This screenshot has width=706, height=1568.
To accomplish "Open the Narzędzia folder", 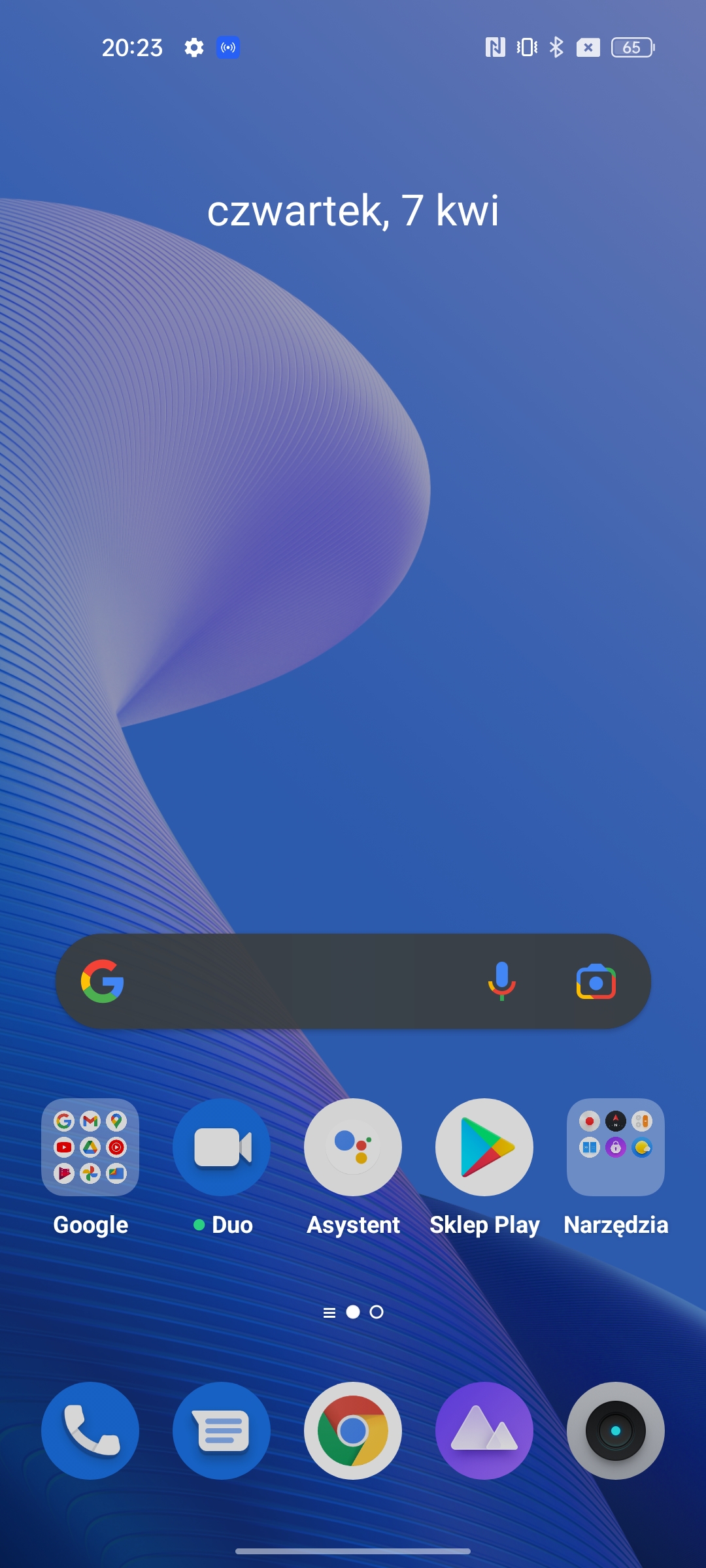I will pyautogui.click(x=616, y=1147).
